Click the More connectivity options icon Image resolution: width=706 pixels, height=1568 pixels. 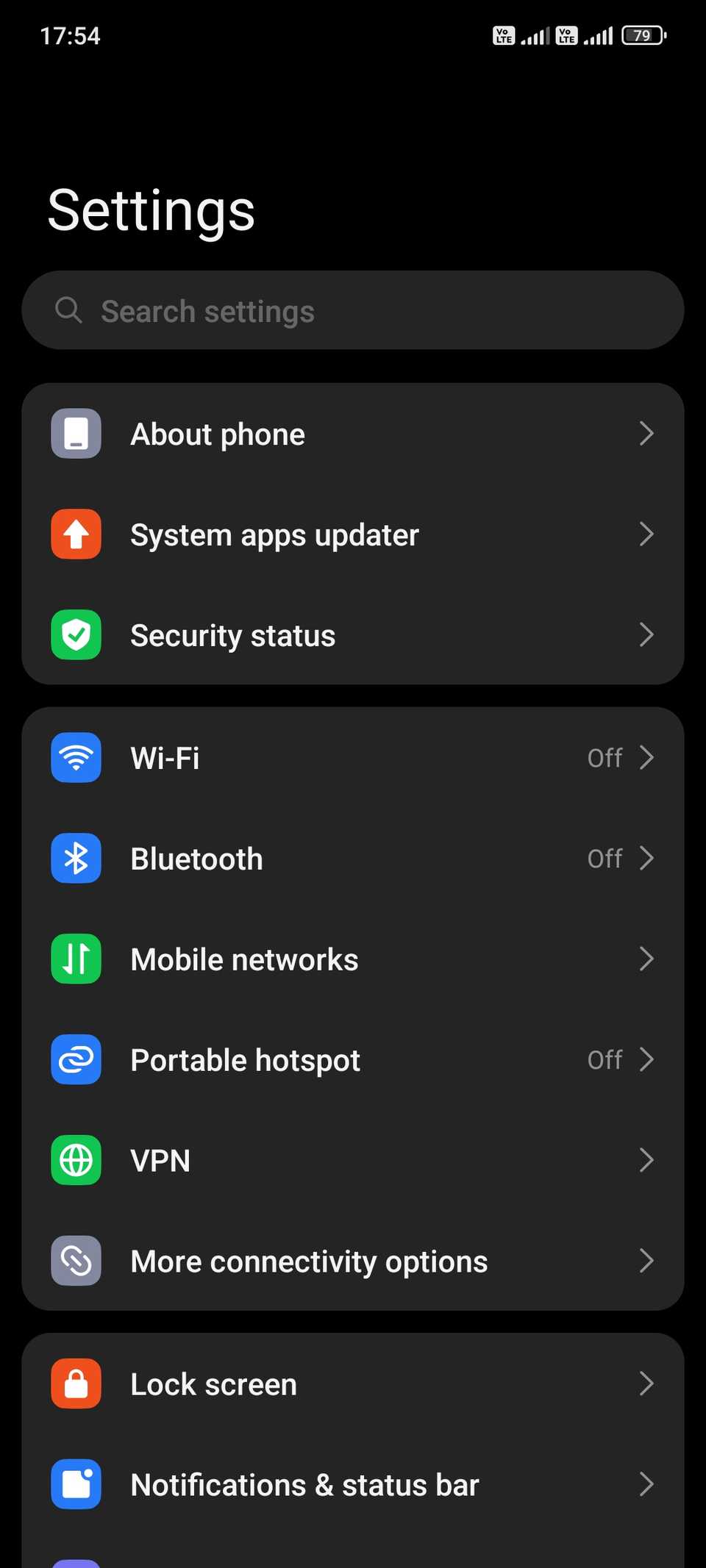click(75, 1261)
